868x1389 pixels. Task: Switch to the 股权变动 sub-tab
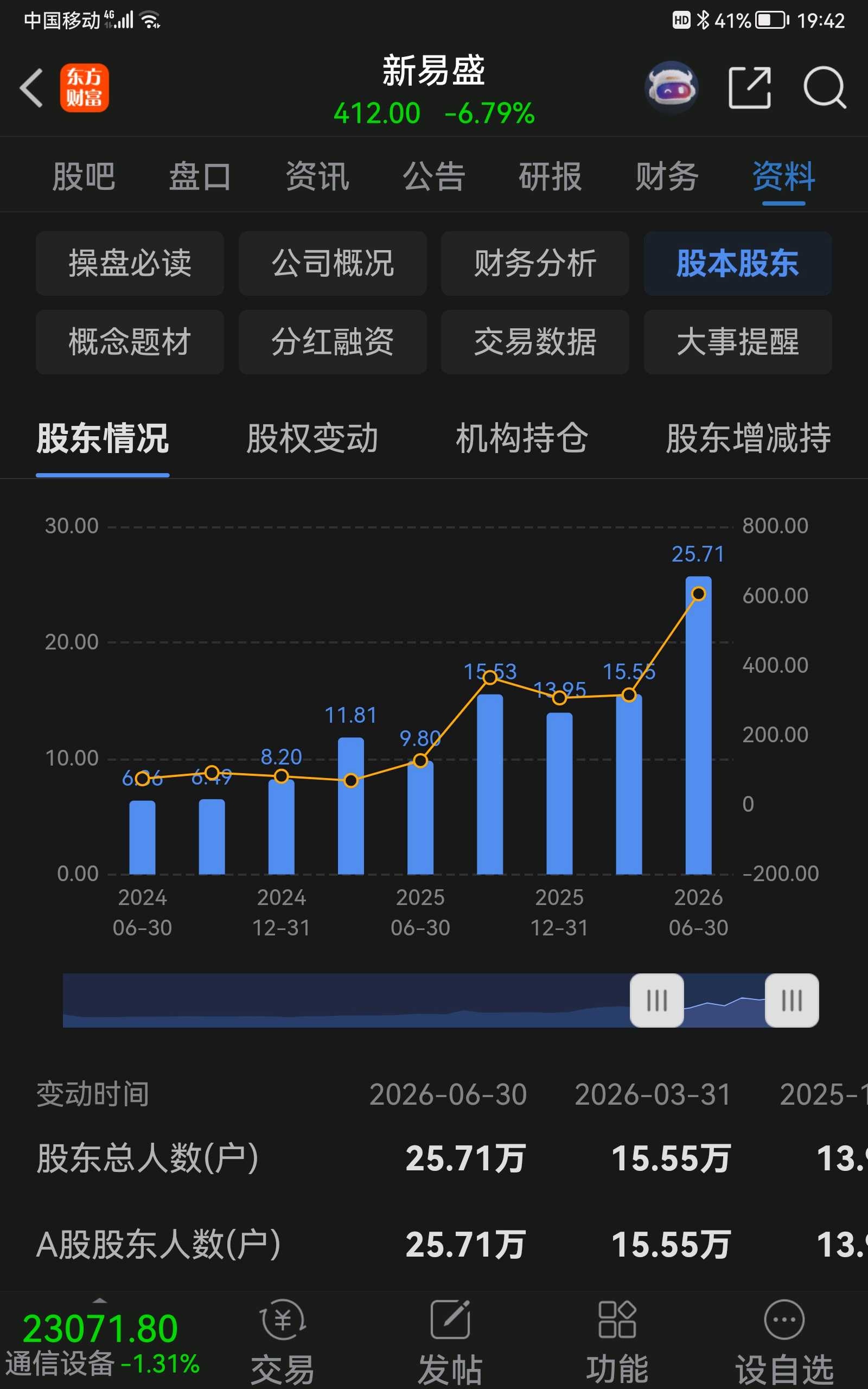point(312,438)
